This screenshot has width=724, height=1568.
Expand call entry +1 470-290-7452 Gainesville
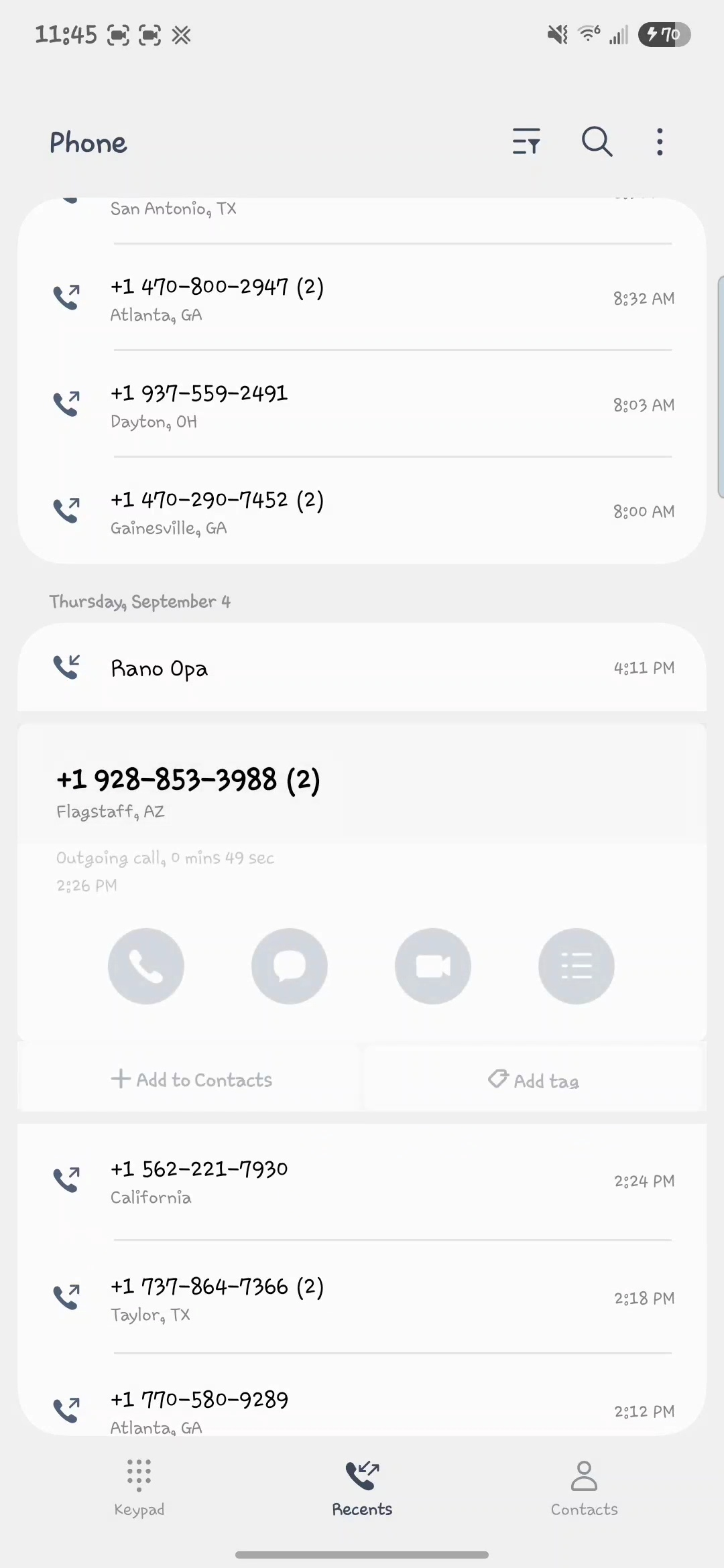tap(362, 512)
